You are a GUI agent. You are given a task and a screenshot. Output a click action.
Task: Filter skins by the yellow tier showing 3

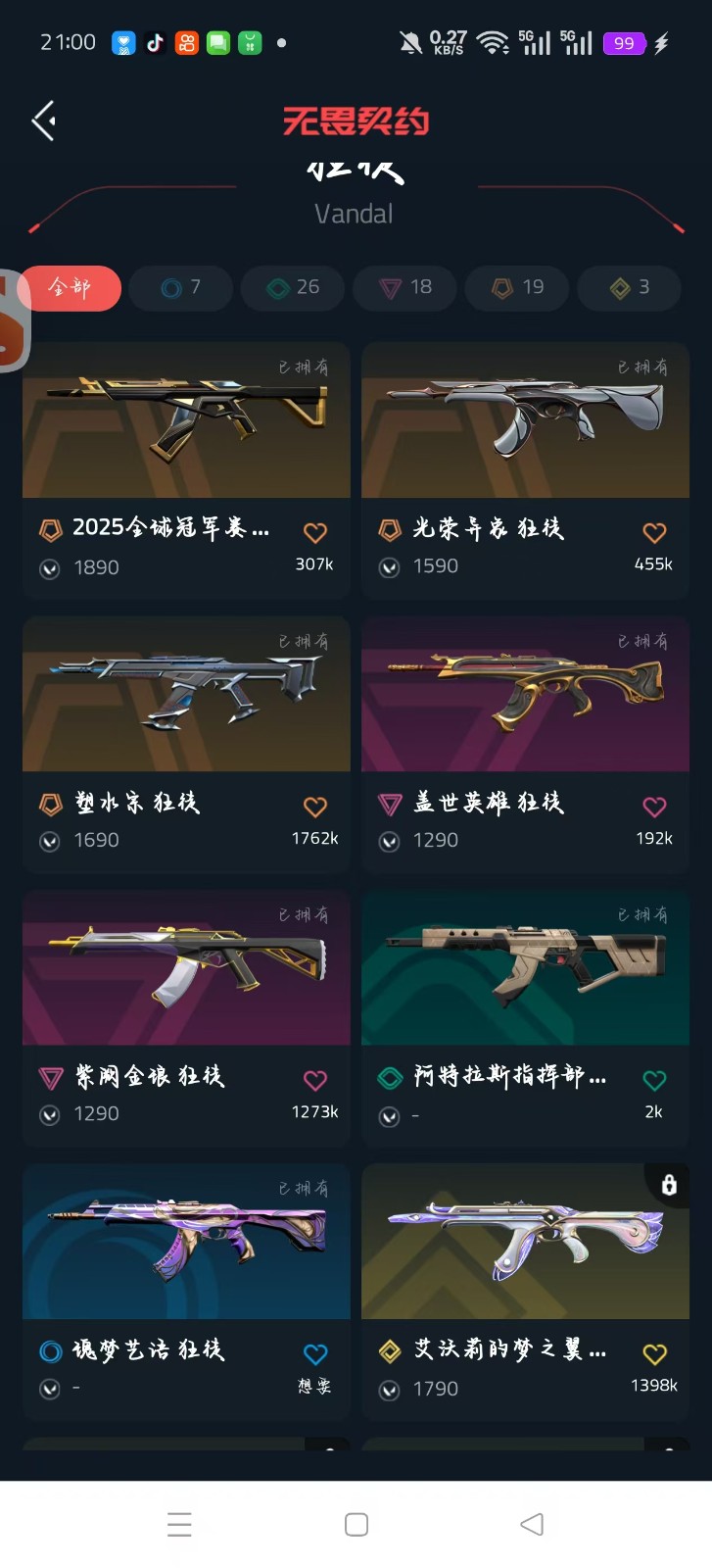coord(630,288)
